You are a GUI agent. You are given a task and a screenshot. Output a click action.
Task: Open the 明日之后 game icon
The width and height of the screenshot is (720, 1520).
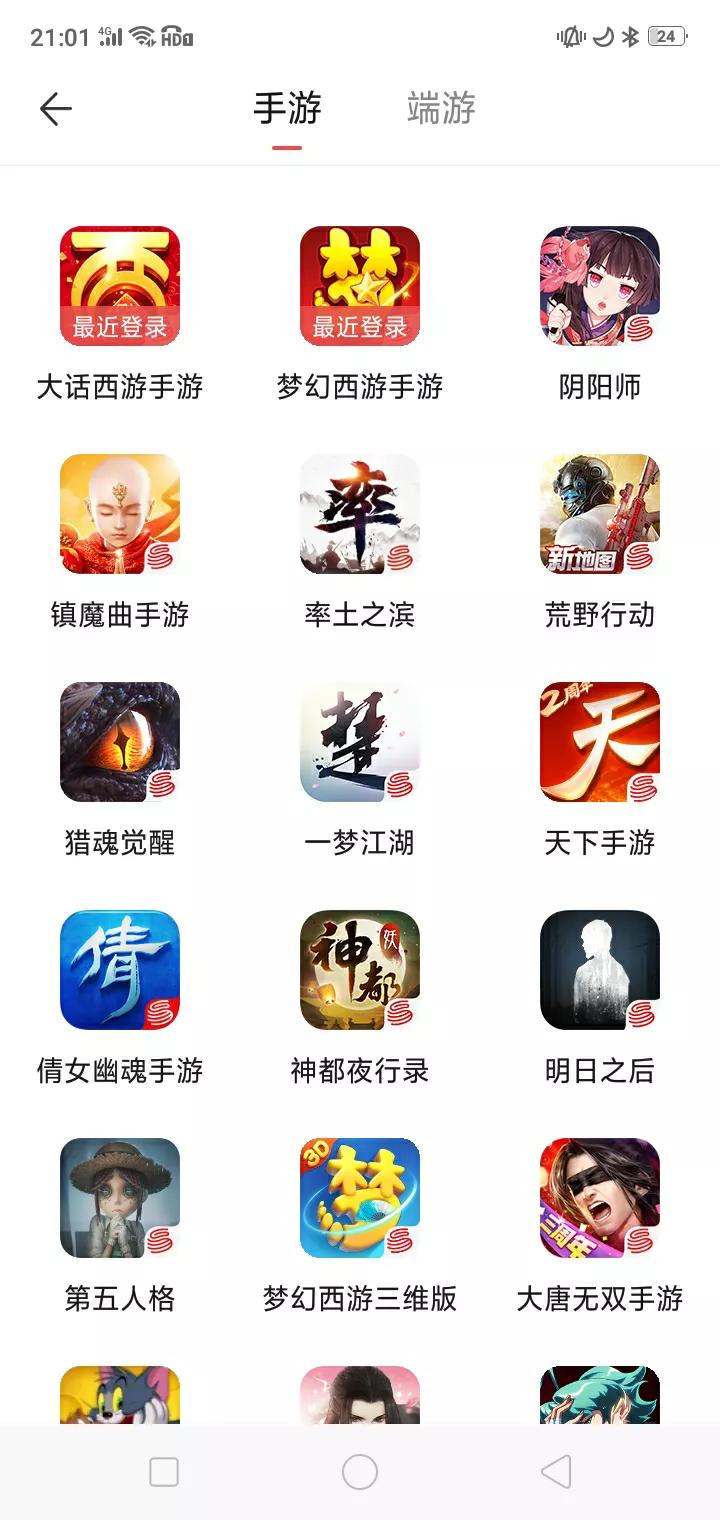[x=599, y=968]
